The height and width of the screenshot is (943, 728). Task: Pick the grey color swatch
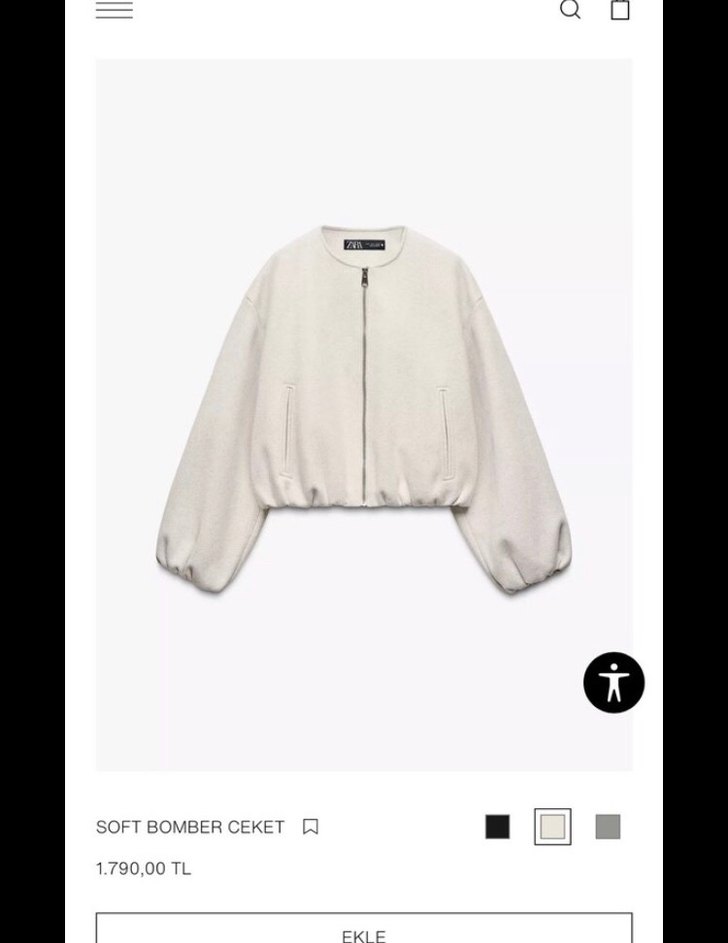click(x=608, y=827)
